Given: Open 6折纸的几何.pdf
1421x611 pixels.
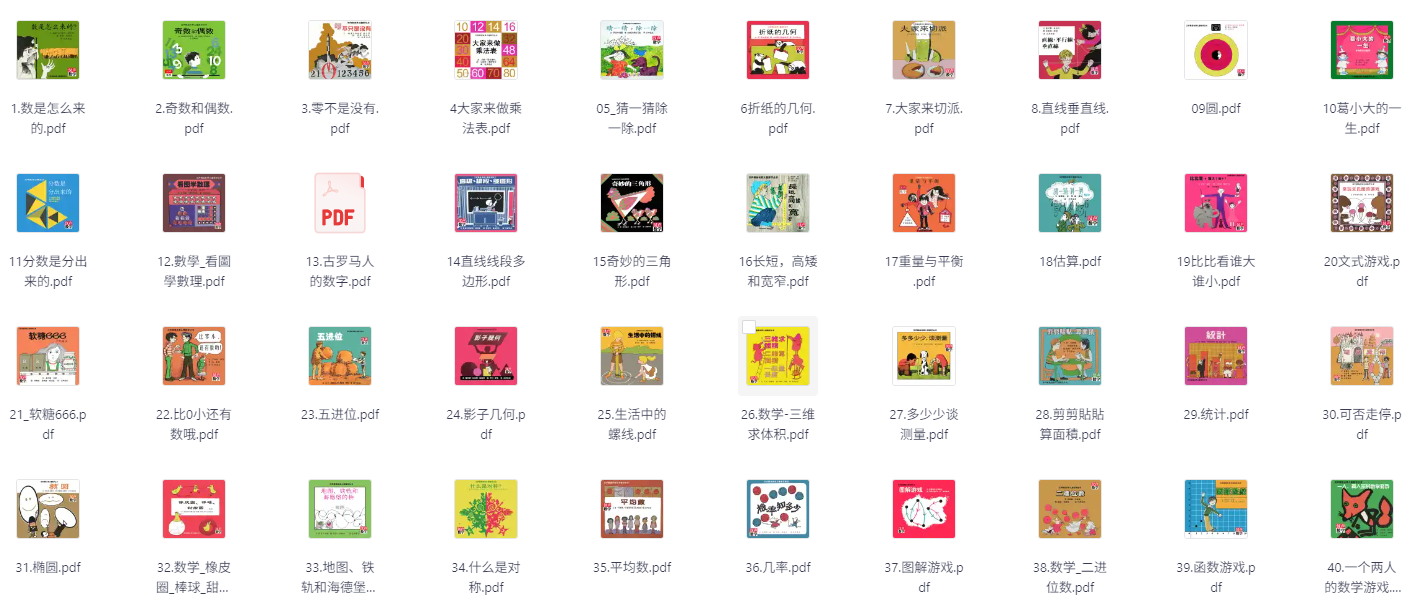Looking at the screenshot, I should pos(778,50).
